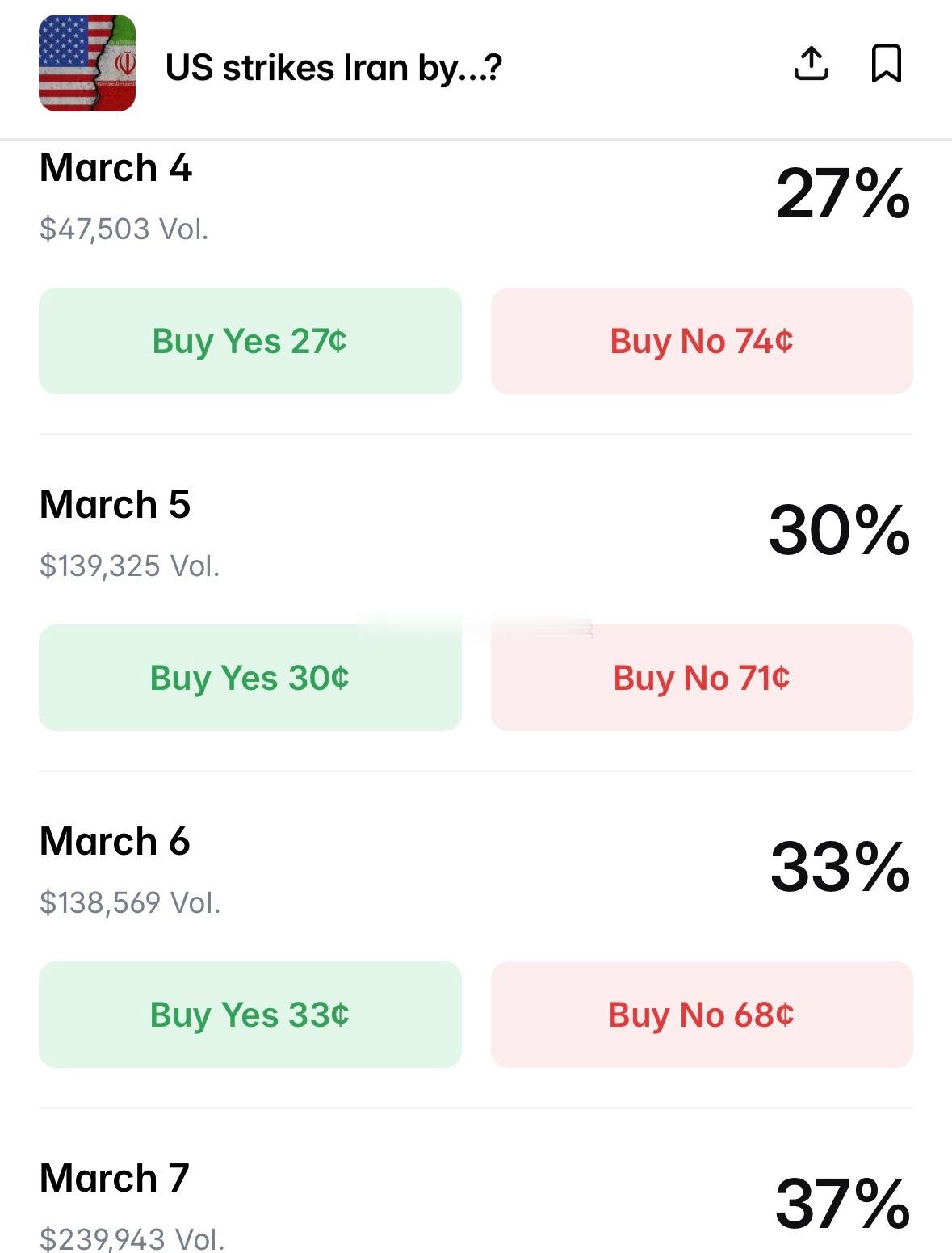Buy Yes at 30¢ for March 5
Viewport: 952px width, 1253px height.
[249, 679]
